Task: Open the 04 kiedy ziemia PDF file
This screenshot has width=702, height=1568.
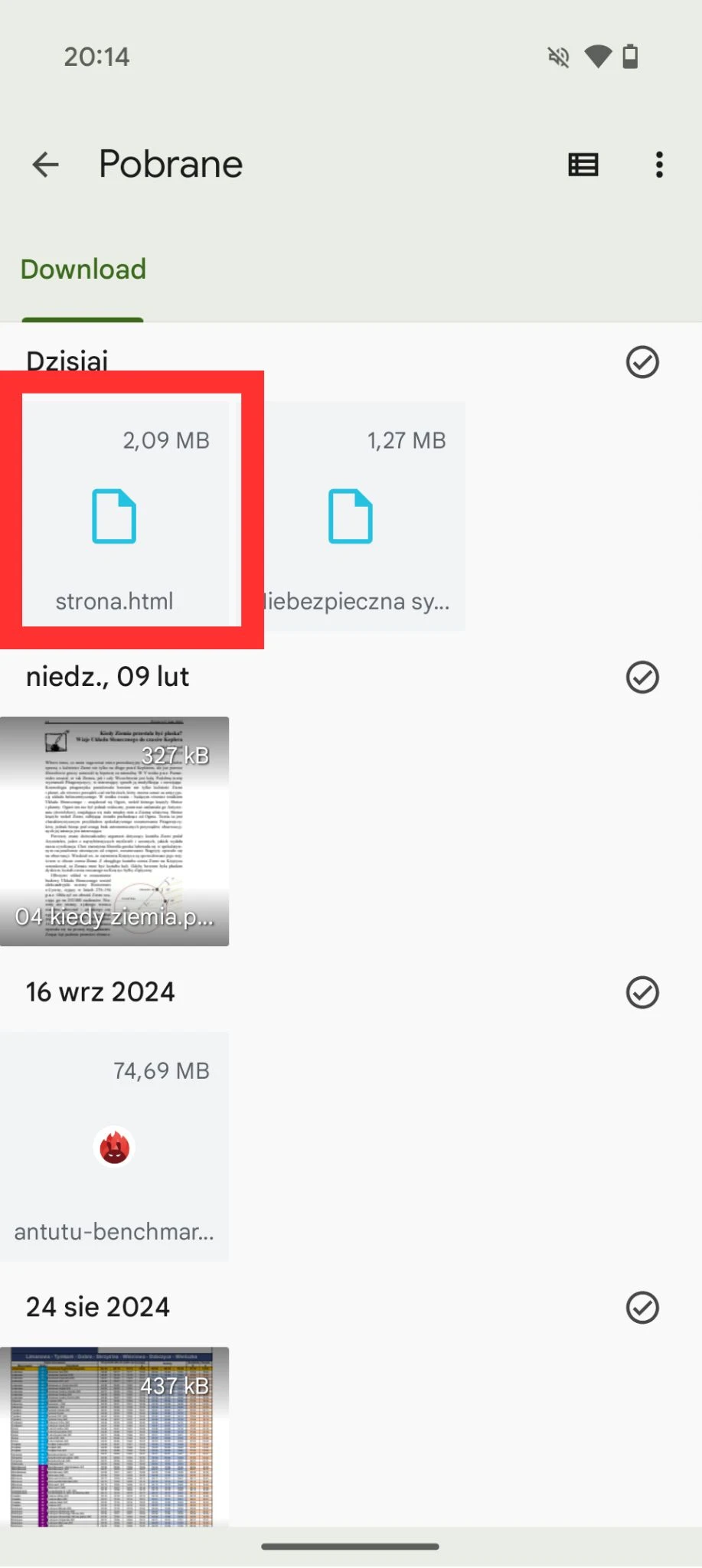Action: click(115, 831)
